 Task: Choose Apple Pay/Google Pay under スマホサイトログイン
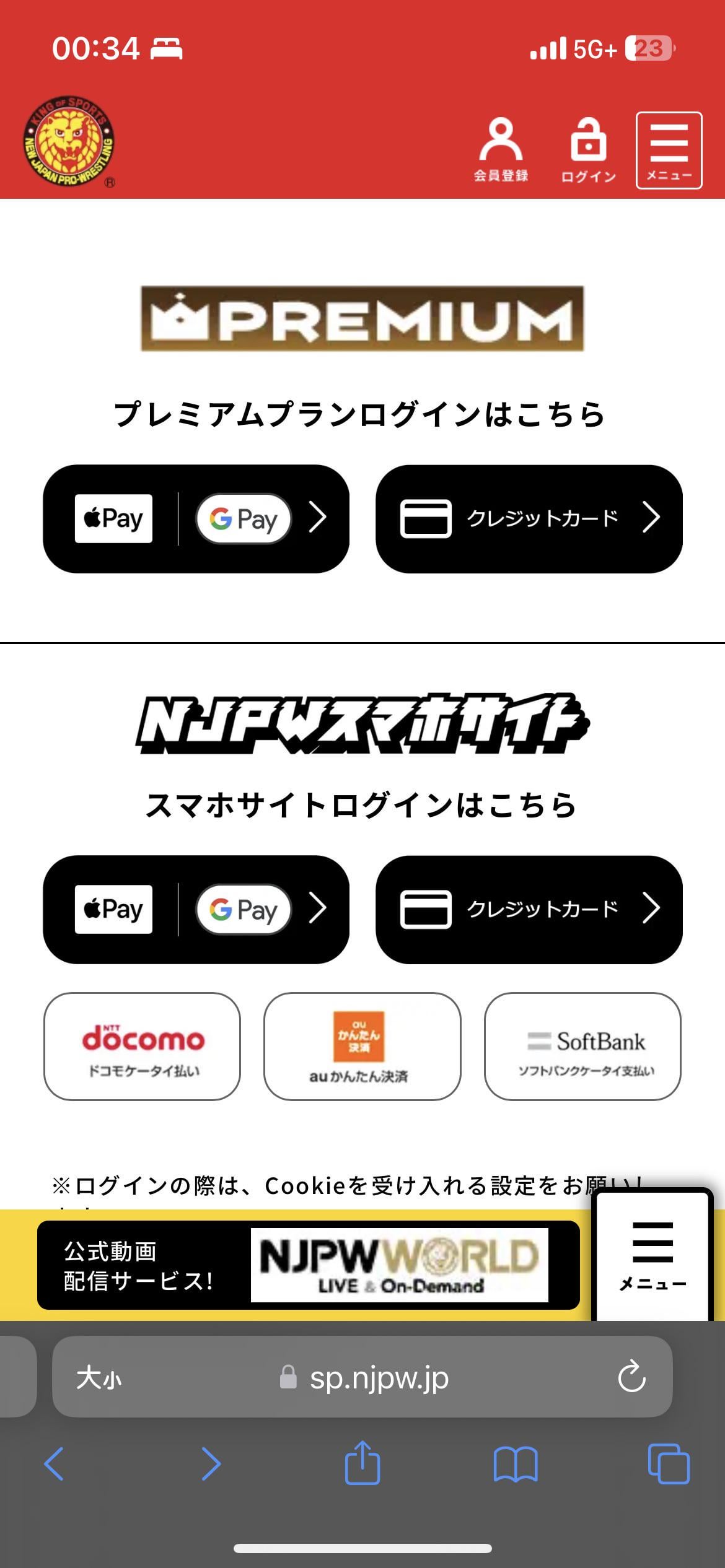click(x=196, y=909)
